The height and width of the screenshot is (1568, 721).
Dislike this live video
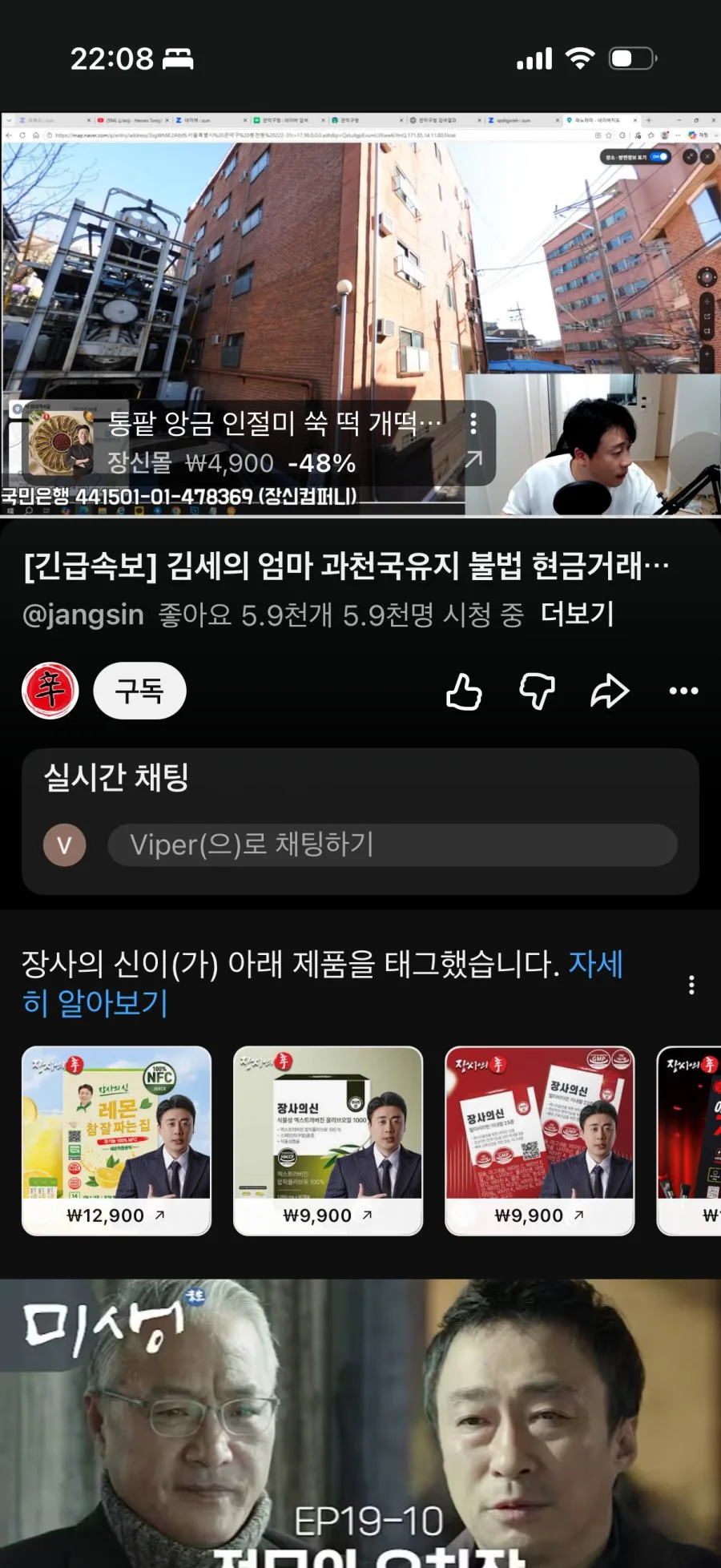pos(537,691)
